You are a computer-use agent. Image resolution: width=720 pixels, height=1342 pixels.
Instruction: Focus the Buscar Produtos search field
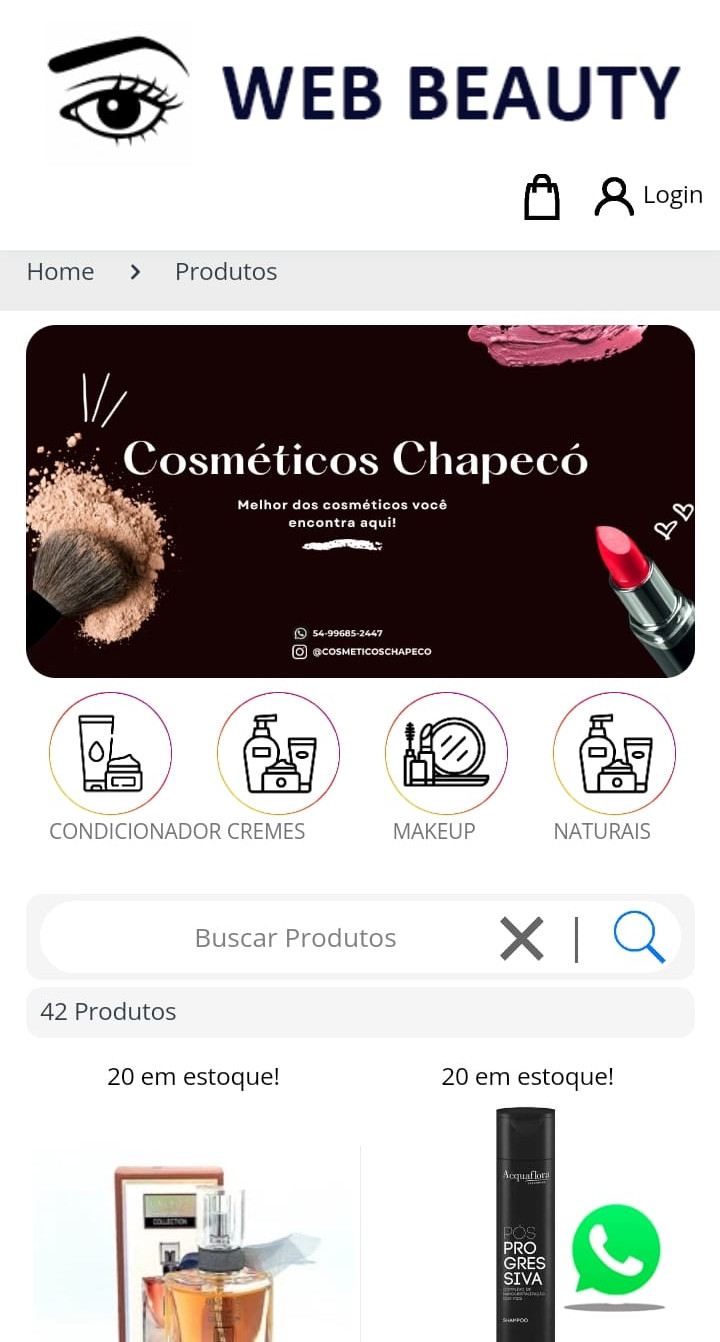coord(295,938)
